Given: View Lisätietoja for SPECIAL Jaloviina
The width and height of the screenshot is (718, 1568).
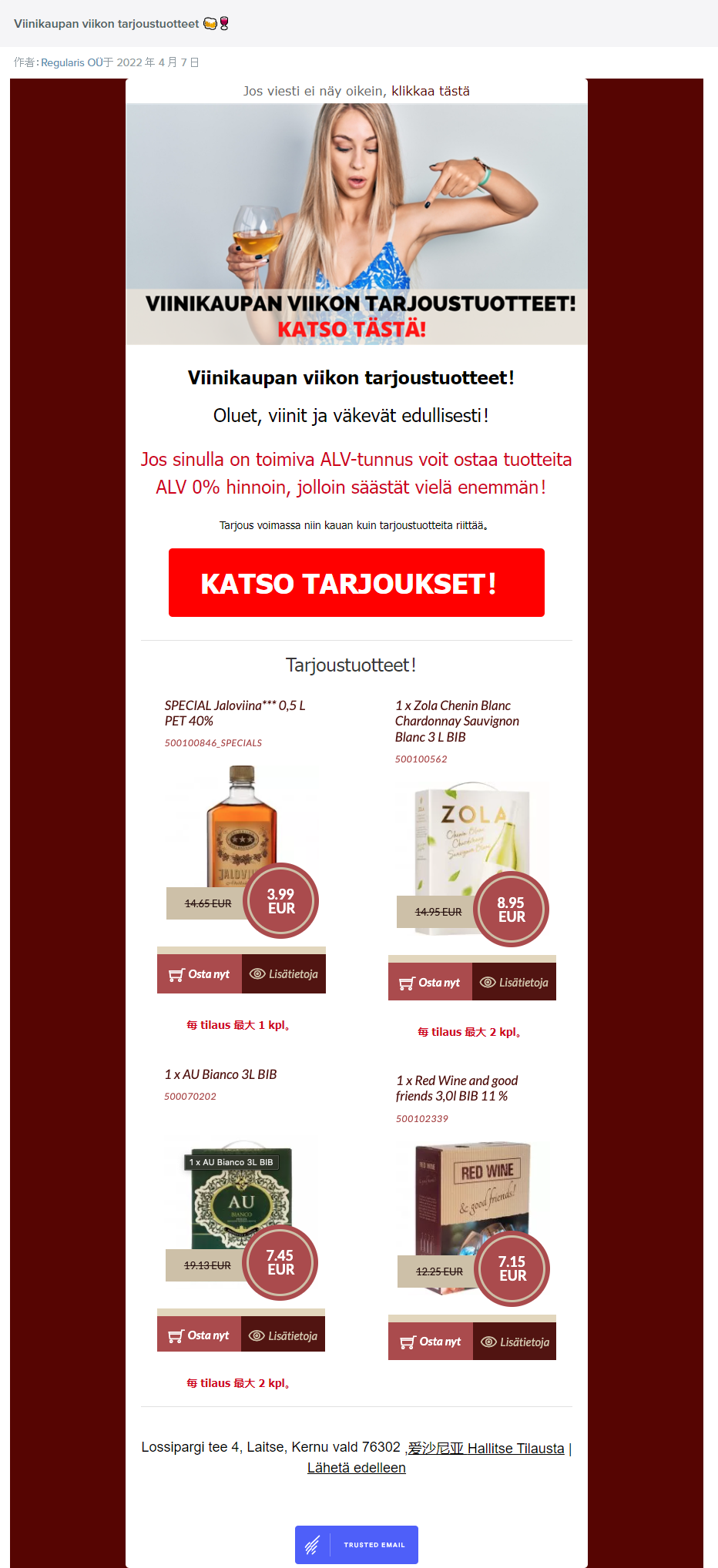Looking at the screenshot, I should (284, 974).
